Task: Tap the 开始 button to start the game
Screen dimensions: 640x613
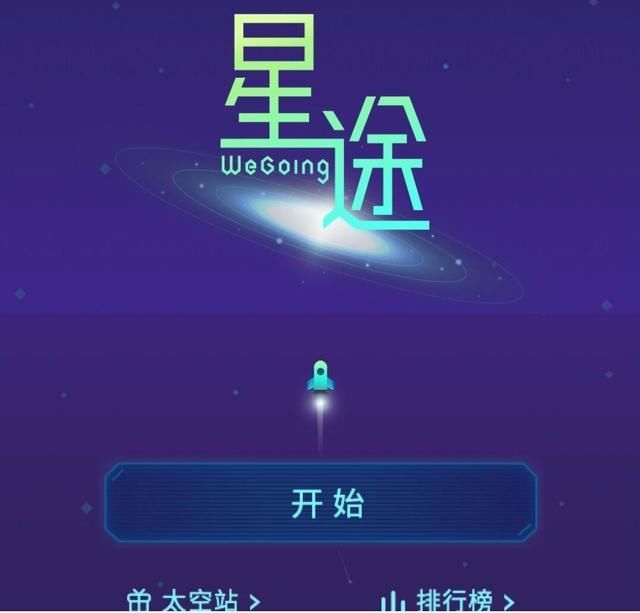Action: tap(320, 503)
